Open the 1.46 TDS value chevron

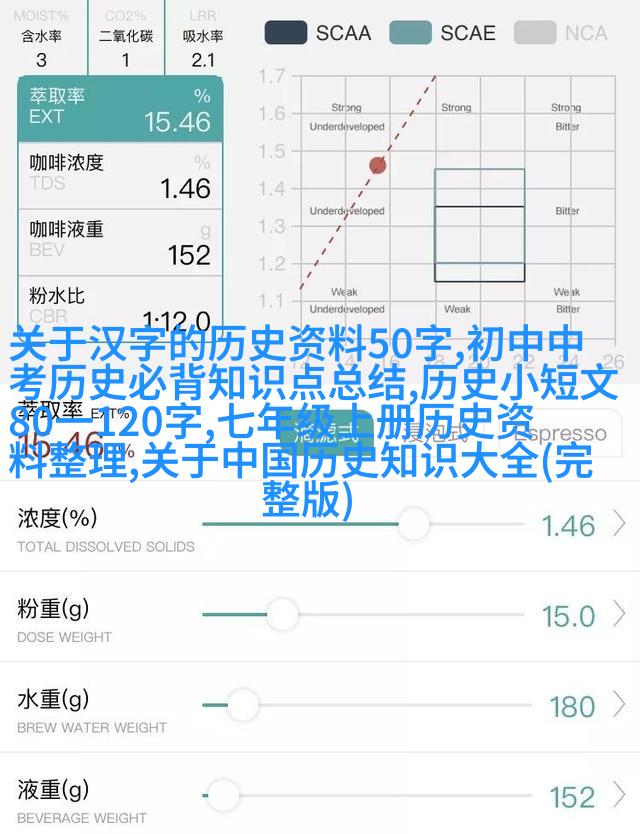620,523
